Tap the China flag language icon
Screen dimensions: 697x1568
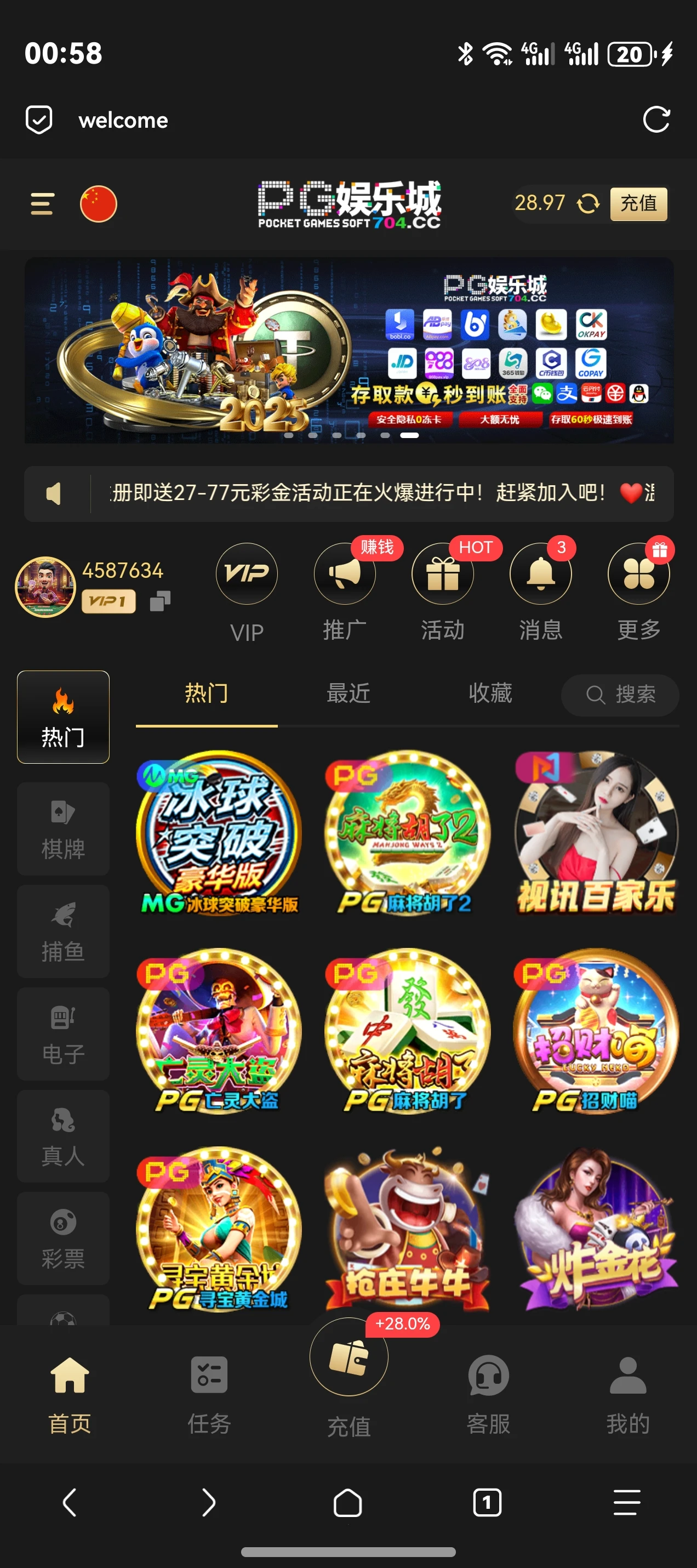pyautogui.click(x=98, y=204)
